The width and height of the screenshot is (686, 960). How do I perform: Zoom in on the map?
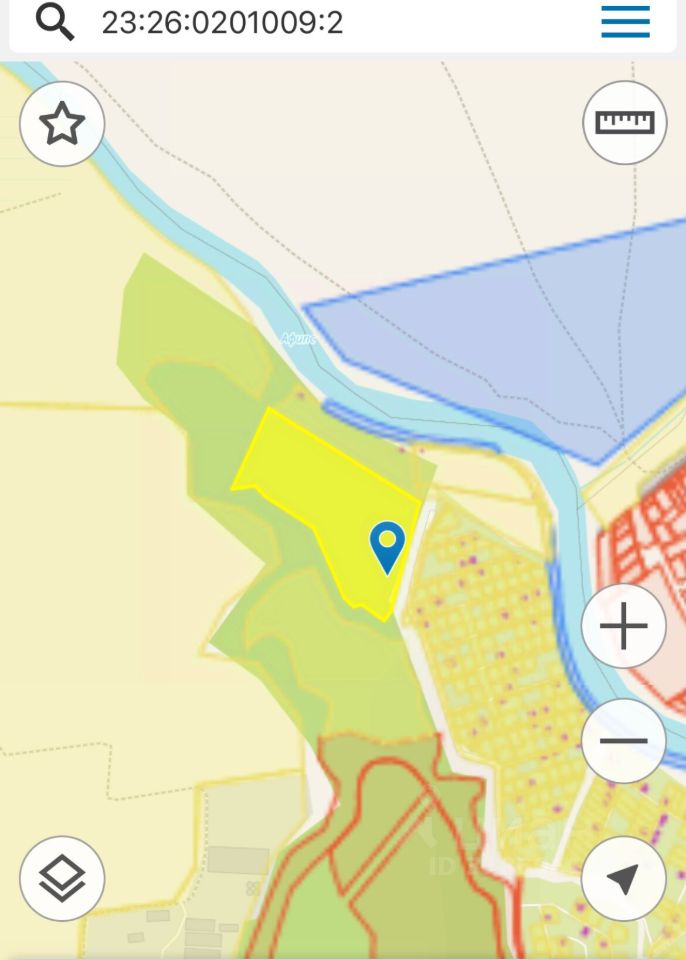[x=624, y=627]
